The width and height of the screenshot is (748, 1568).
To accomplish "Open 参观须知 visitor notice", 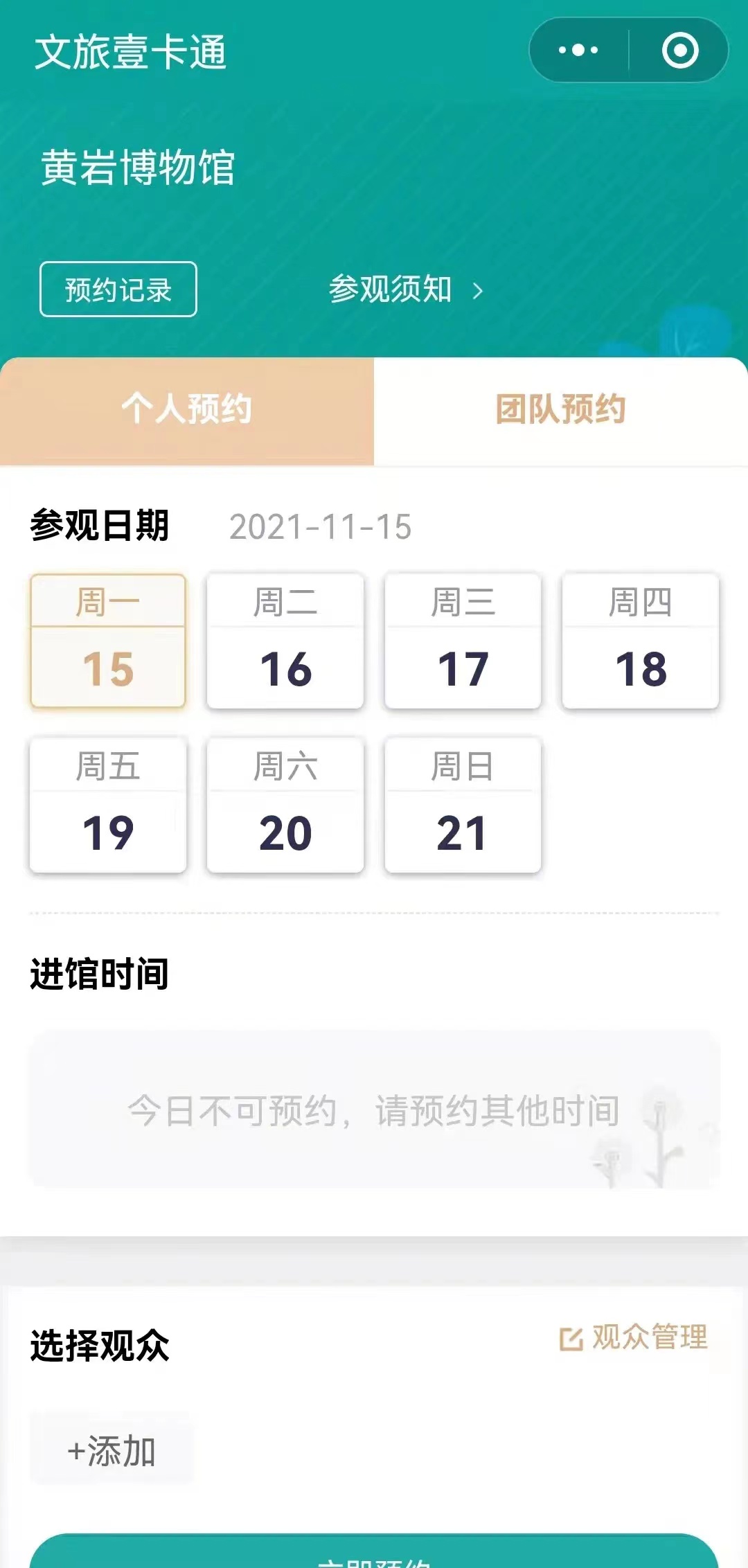I will tap(405, 289).
